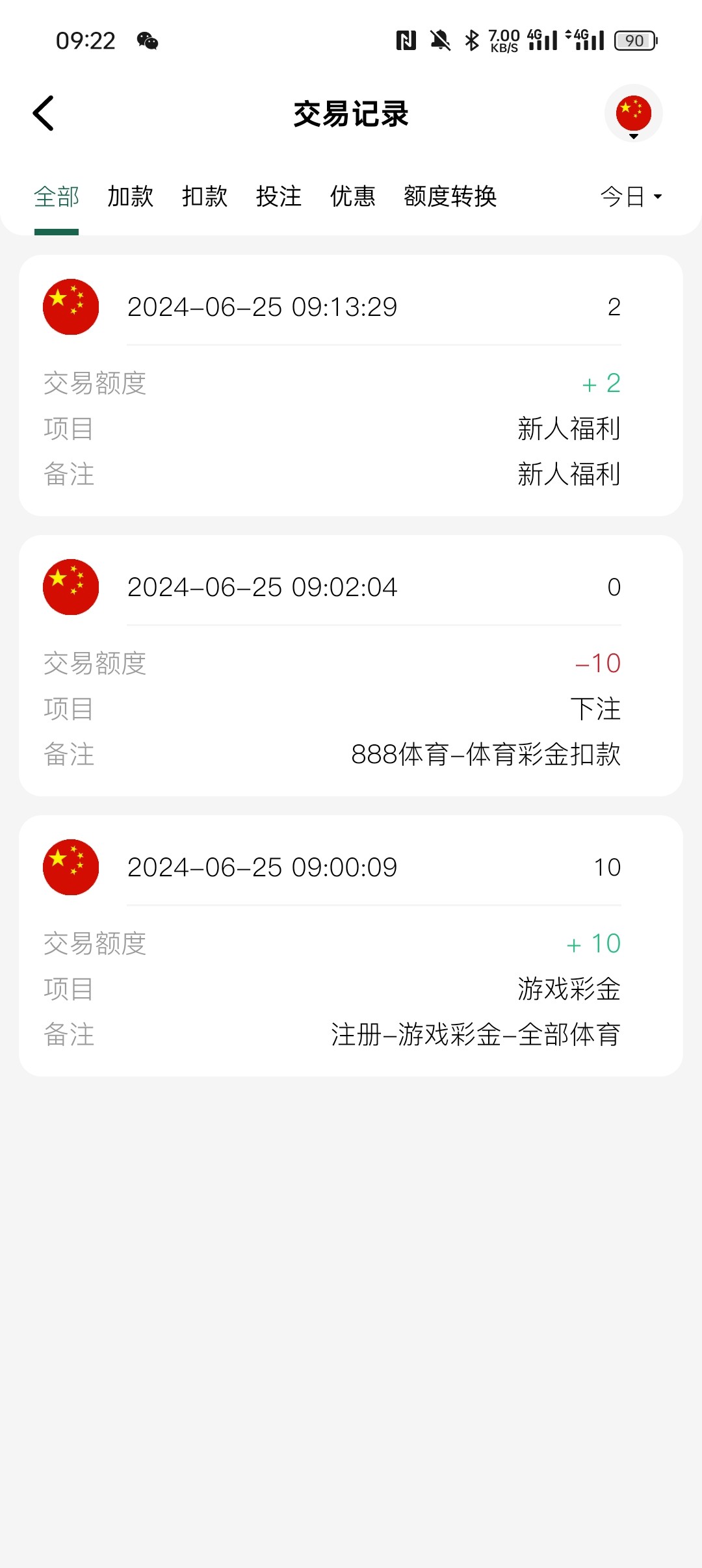Viewport: 702px width, 1568px height.
Task: Select the 全部 tab
Action: coord(57,196)
